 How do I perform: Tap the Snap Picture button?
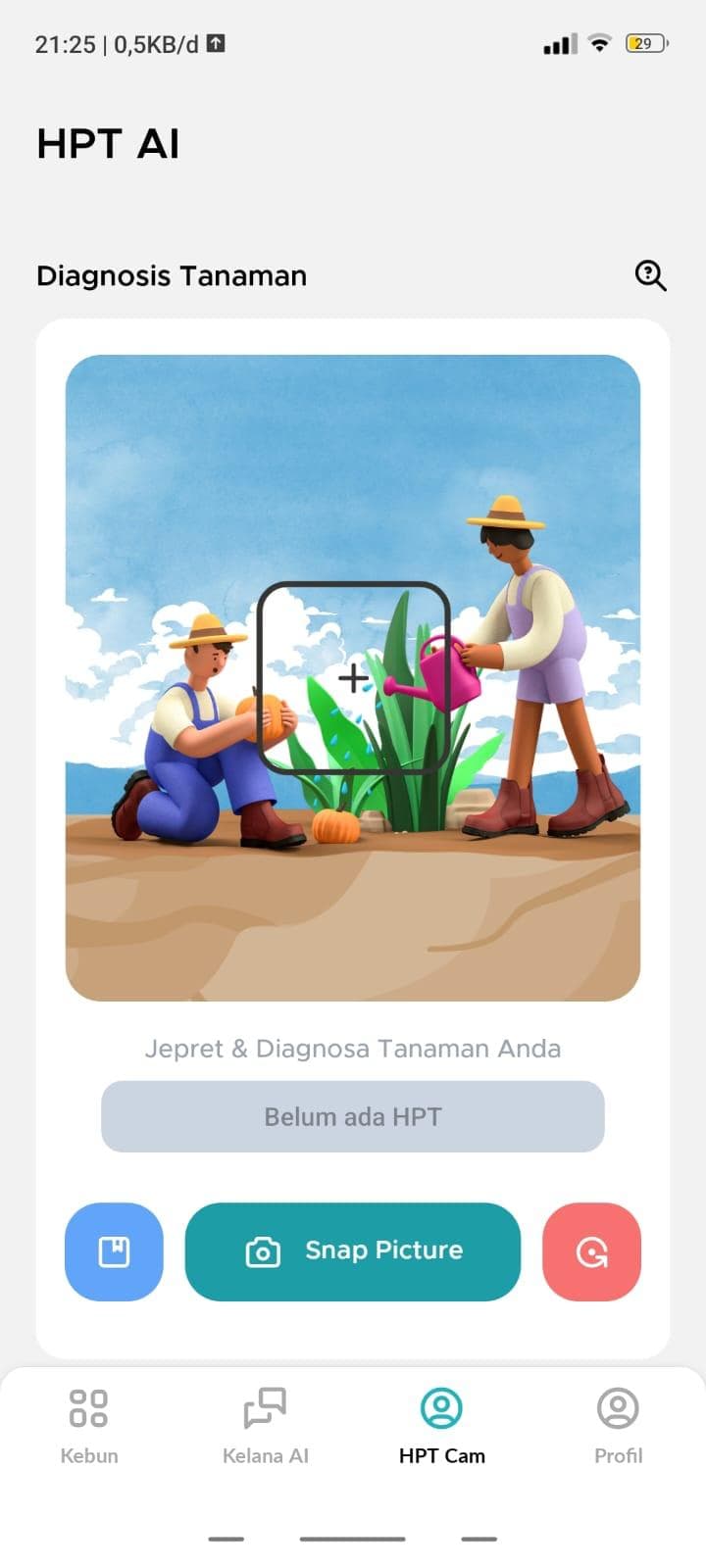click(x=353, y=1251)
